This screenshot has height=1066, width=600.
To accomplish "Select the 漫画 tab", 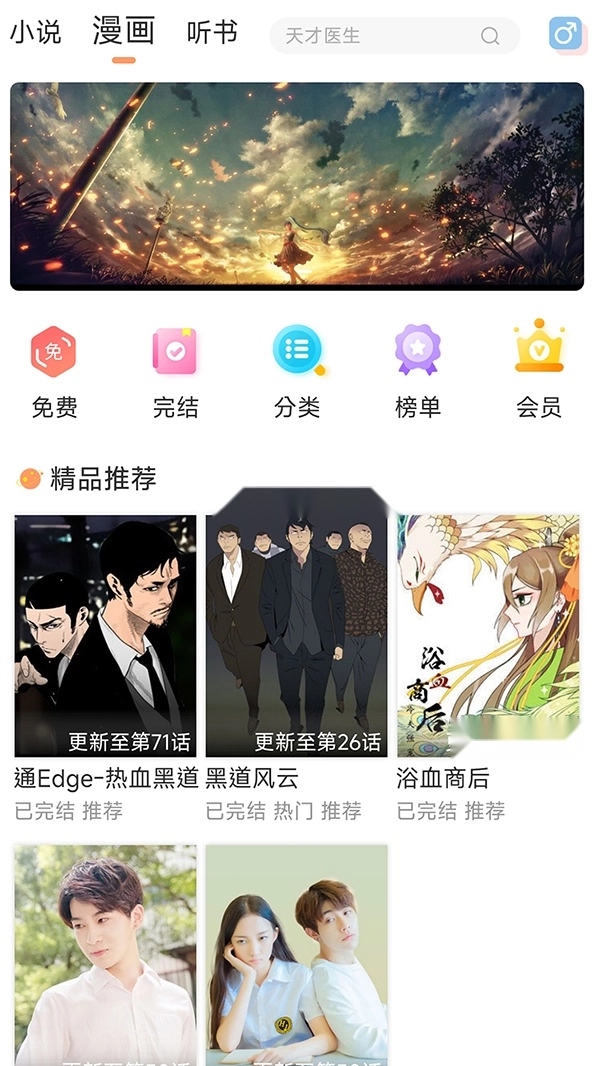I will point(124,32).
